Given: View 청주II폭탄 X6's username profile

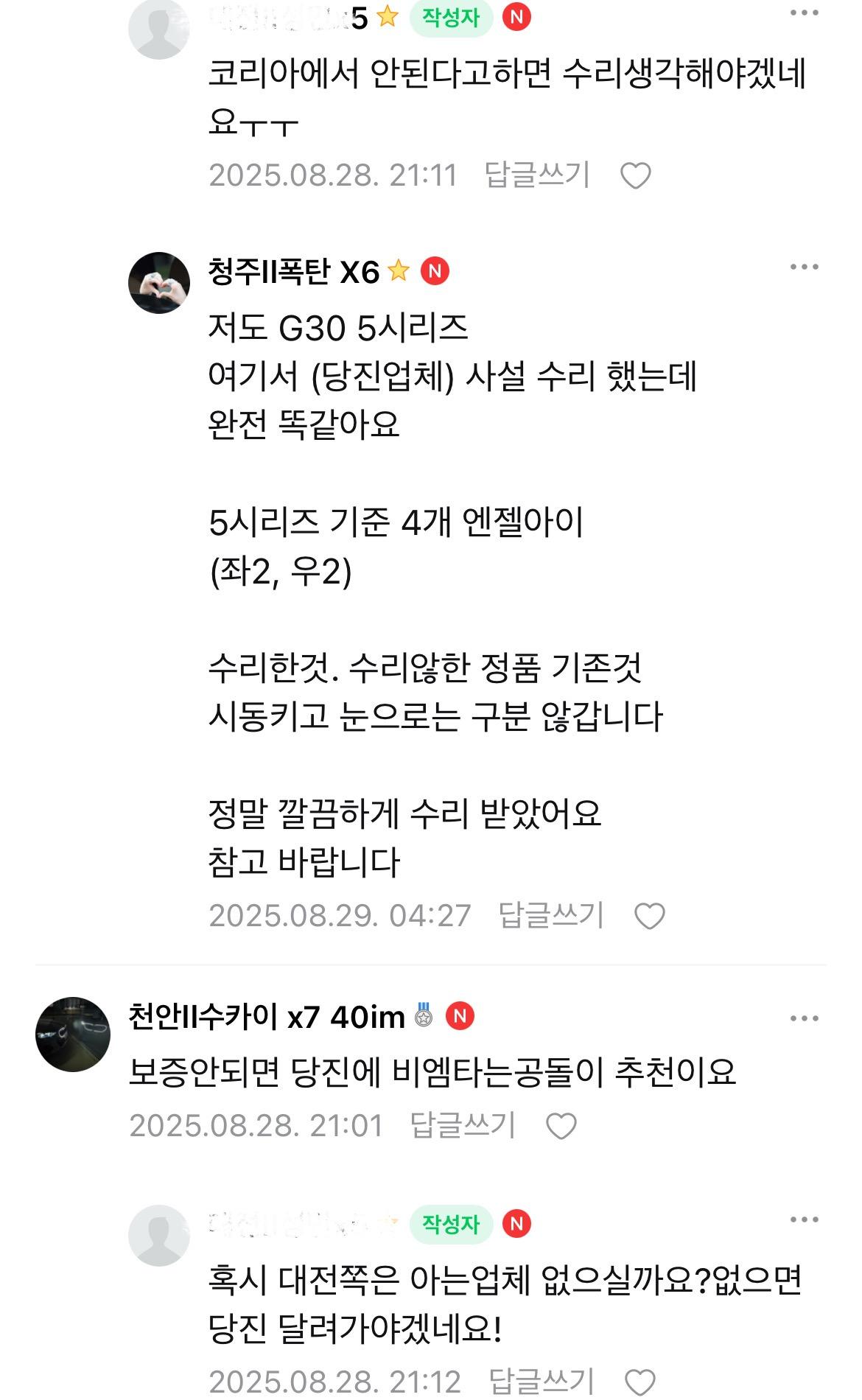Looking at the screenshot, I should [293, 273].
